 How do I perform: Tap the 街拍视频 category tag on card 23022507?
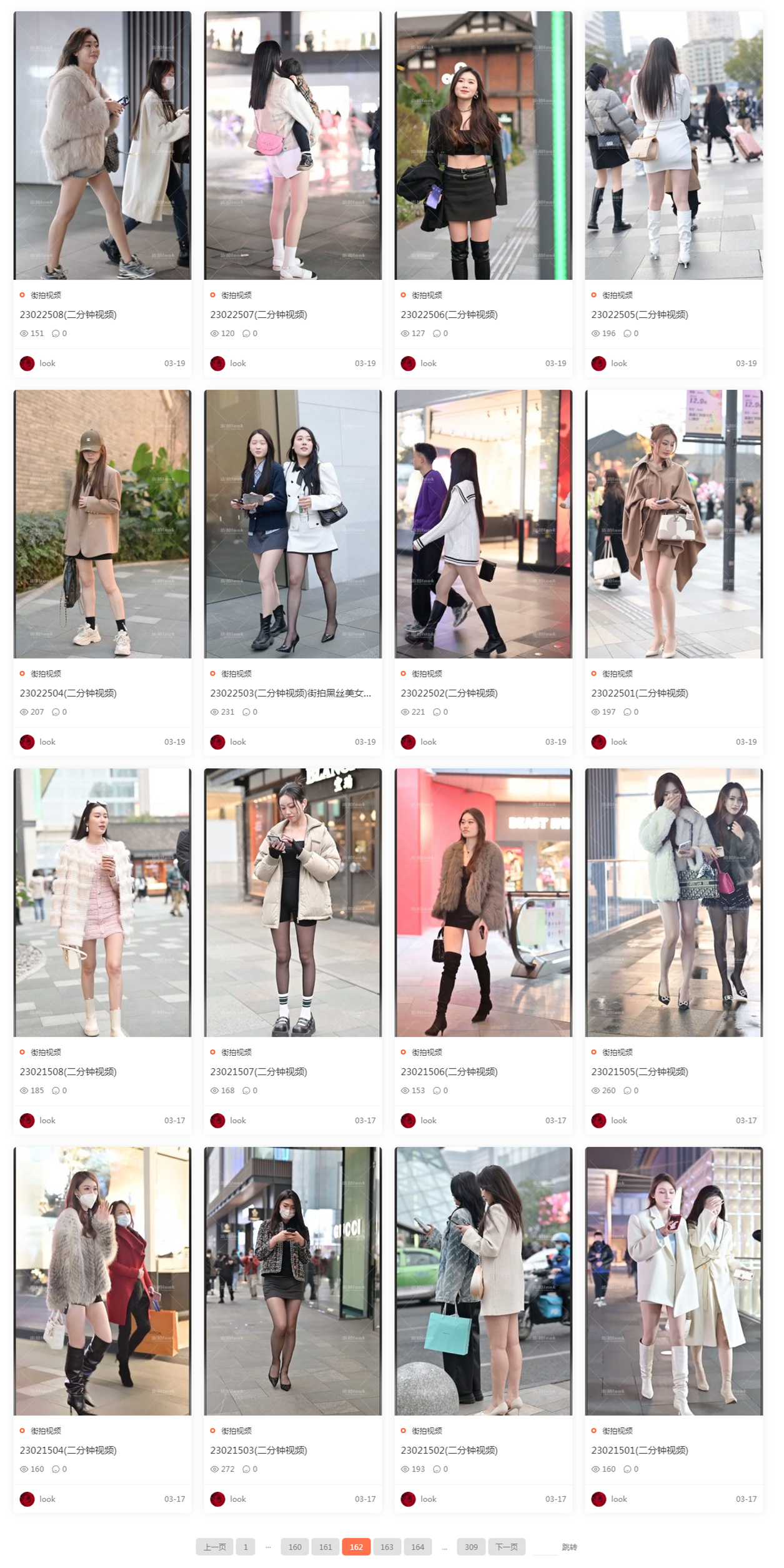[x=236, y=295]
